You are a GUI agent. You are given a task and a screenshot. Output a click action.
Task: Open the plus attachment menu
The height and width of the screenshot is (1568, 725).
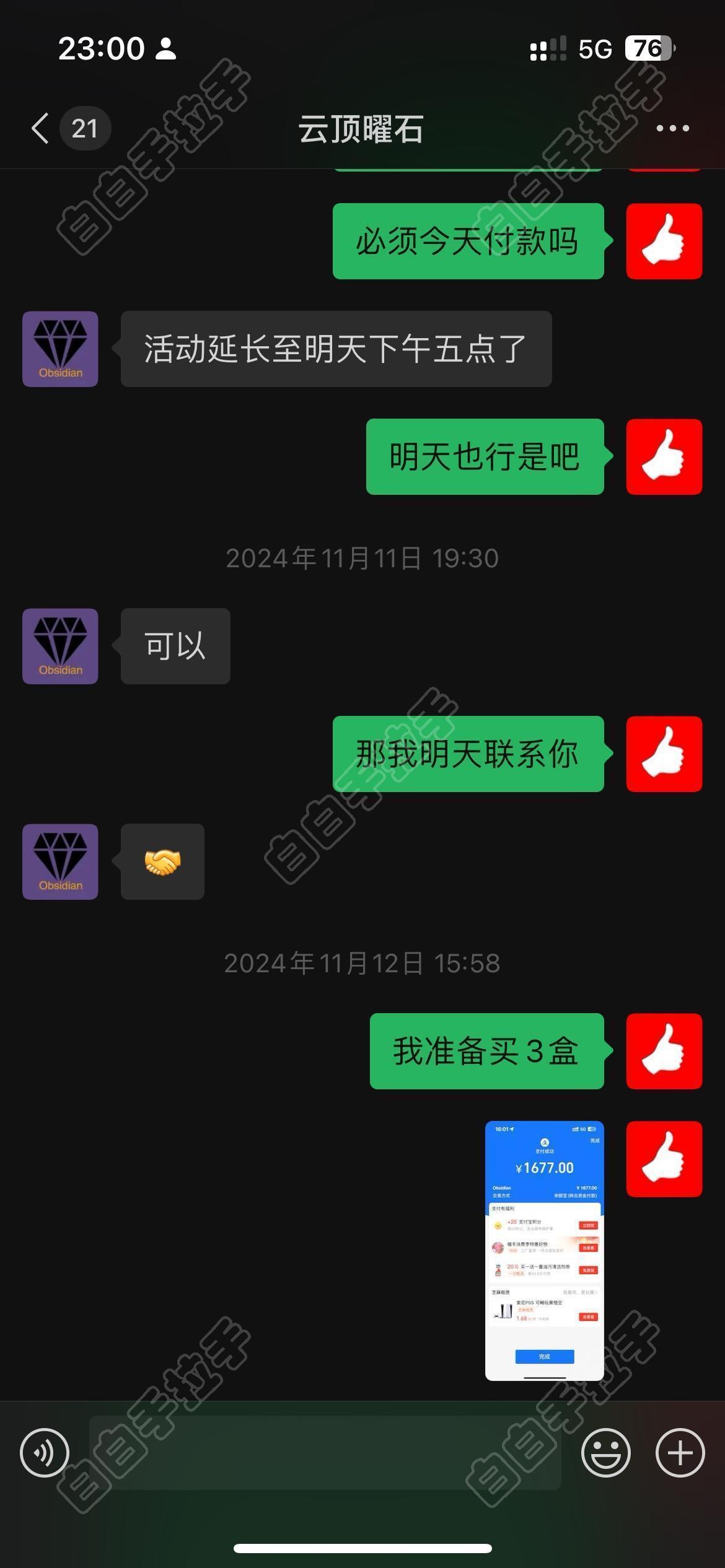point(680,1452)
